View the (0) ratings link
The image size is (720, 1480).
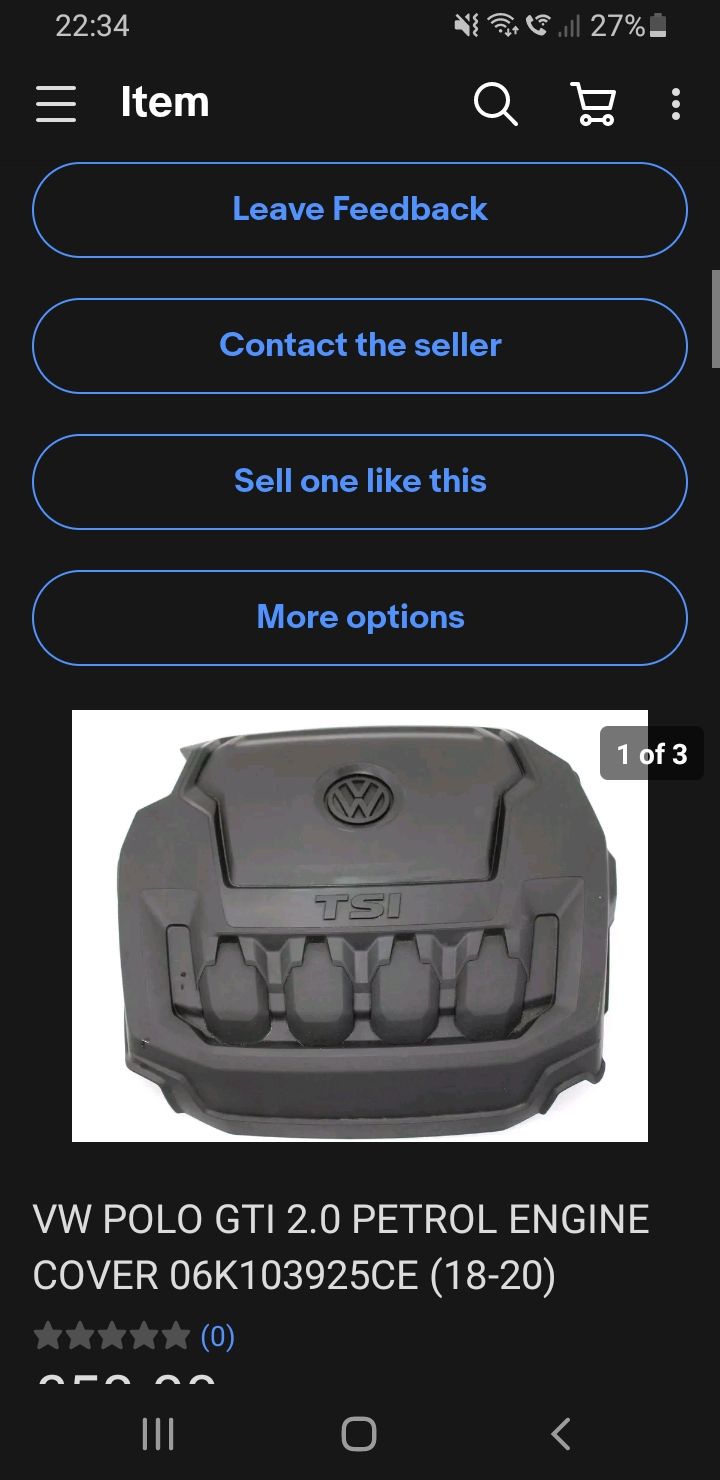[217, 1336]
